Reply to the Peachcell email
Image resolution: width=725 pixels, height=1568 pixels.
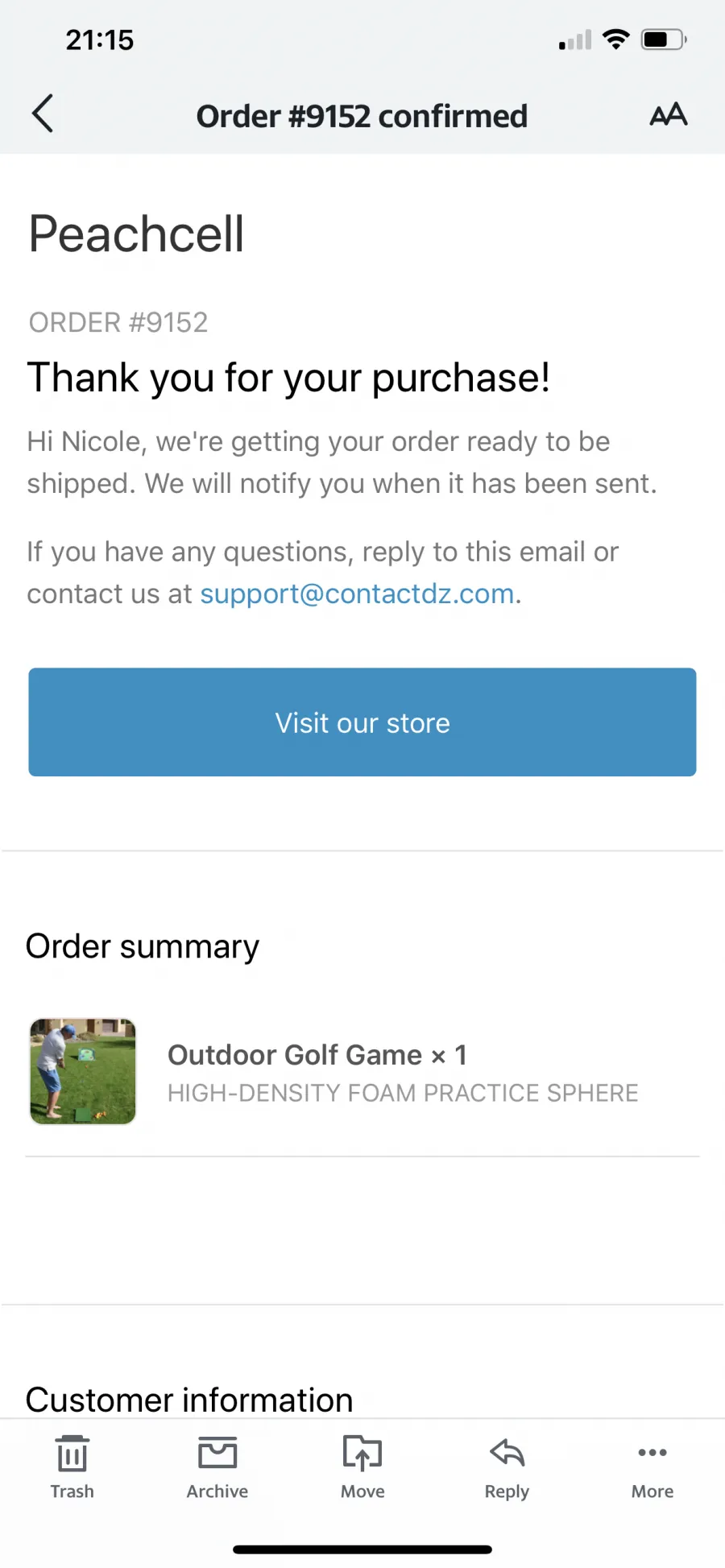tap(507, 1467)
